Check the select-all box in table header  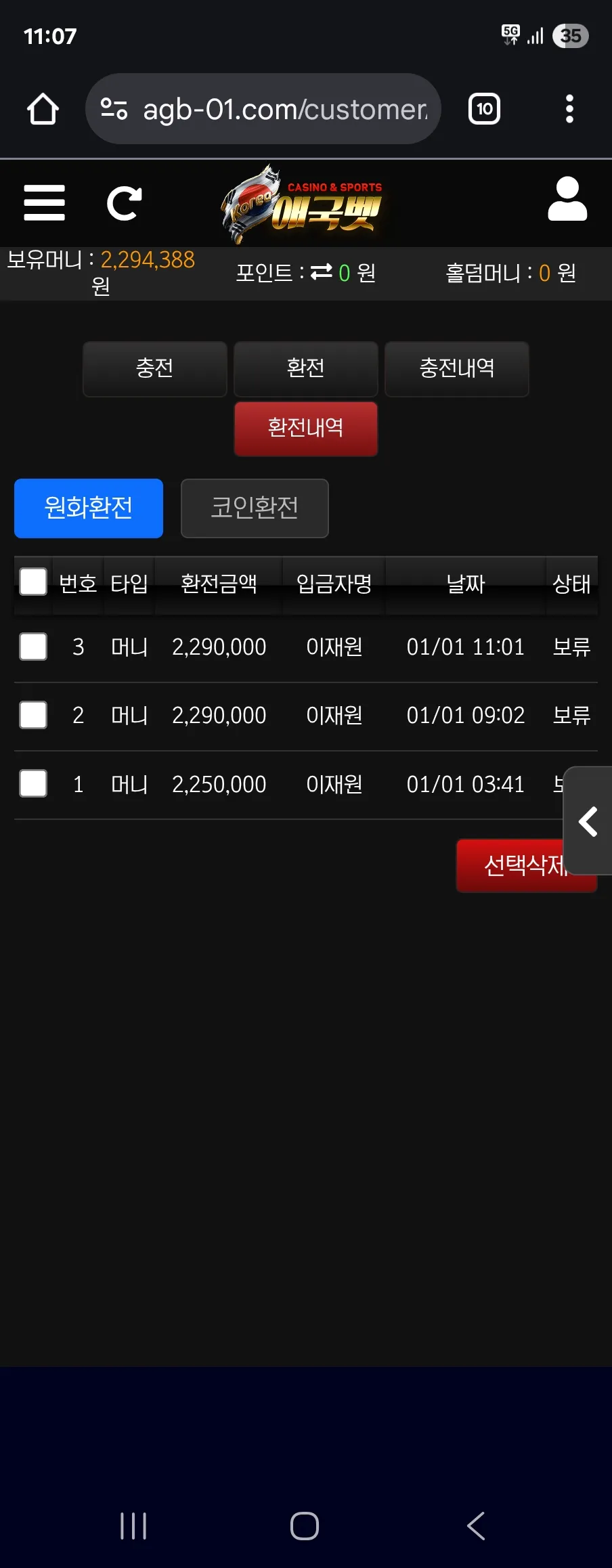click(x=33, y=582)
